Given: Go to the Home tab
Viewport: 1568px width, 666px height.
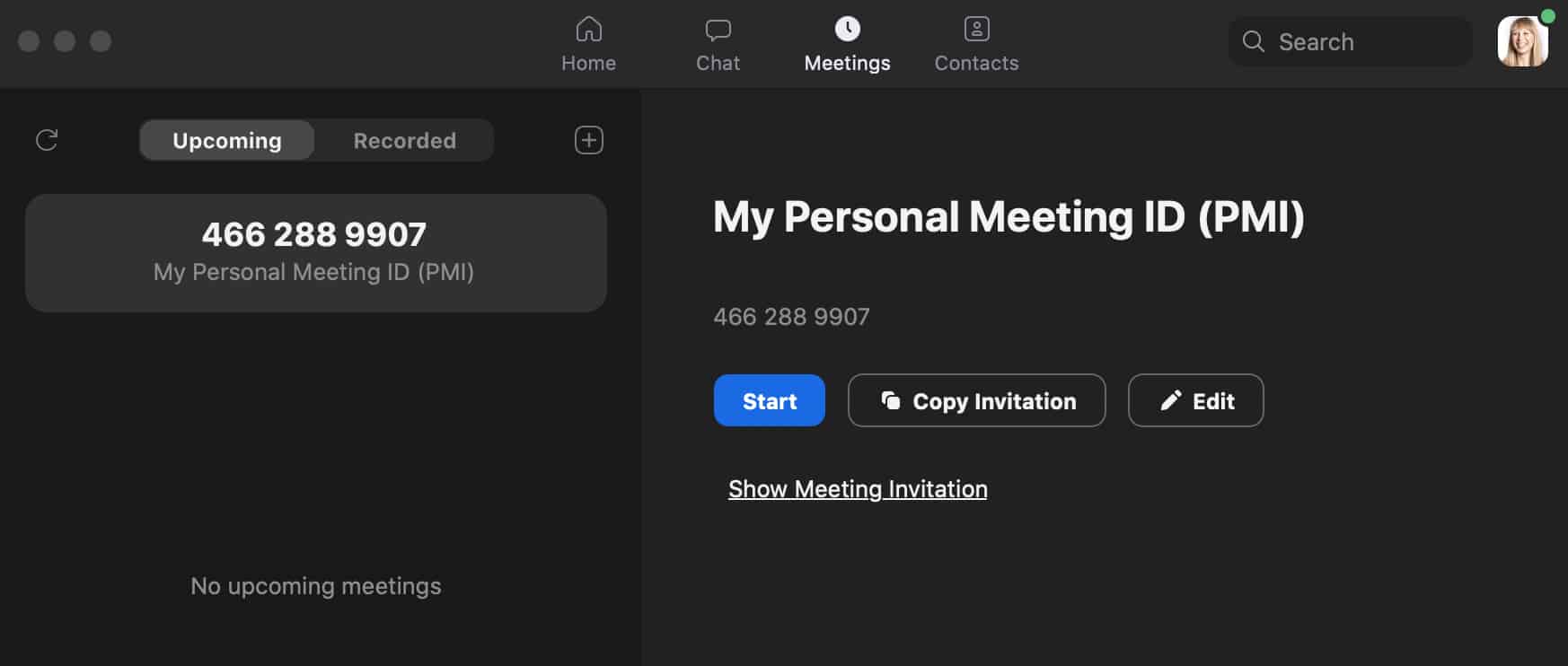Looking at the screenshot, I should (588, 44).
